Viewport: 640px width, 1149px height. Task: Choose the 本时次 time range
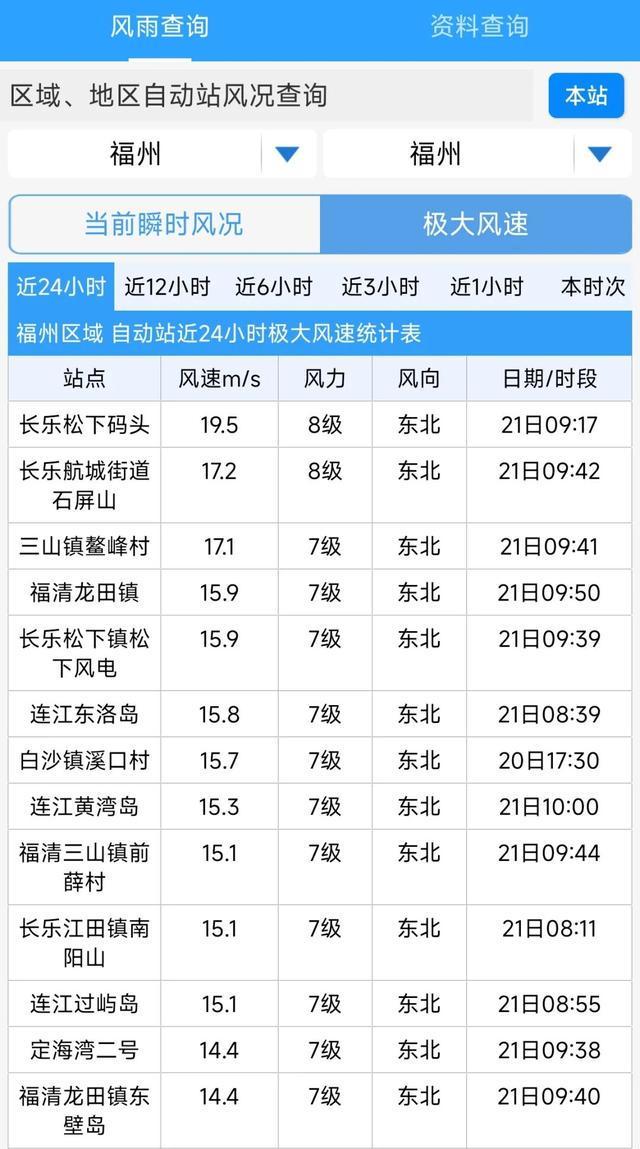tap(592, 287)
